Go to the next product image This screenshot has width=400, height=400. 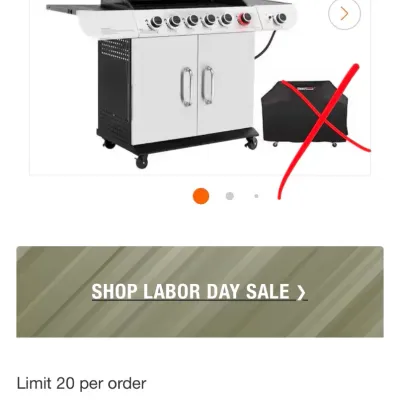(x=344, y=14)
